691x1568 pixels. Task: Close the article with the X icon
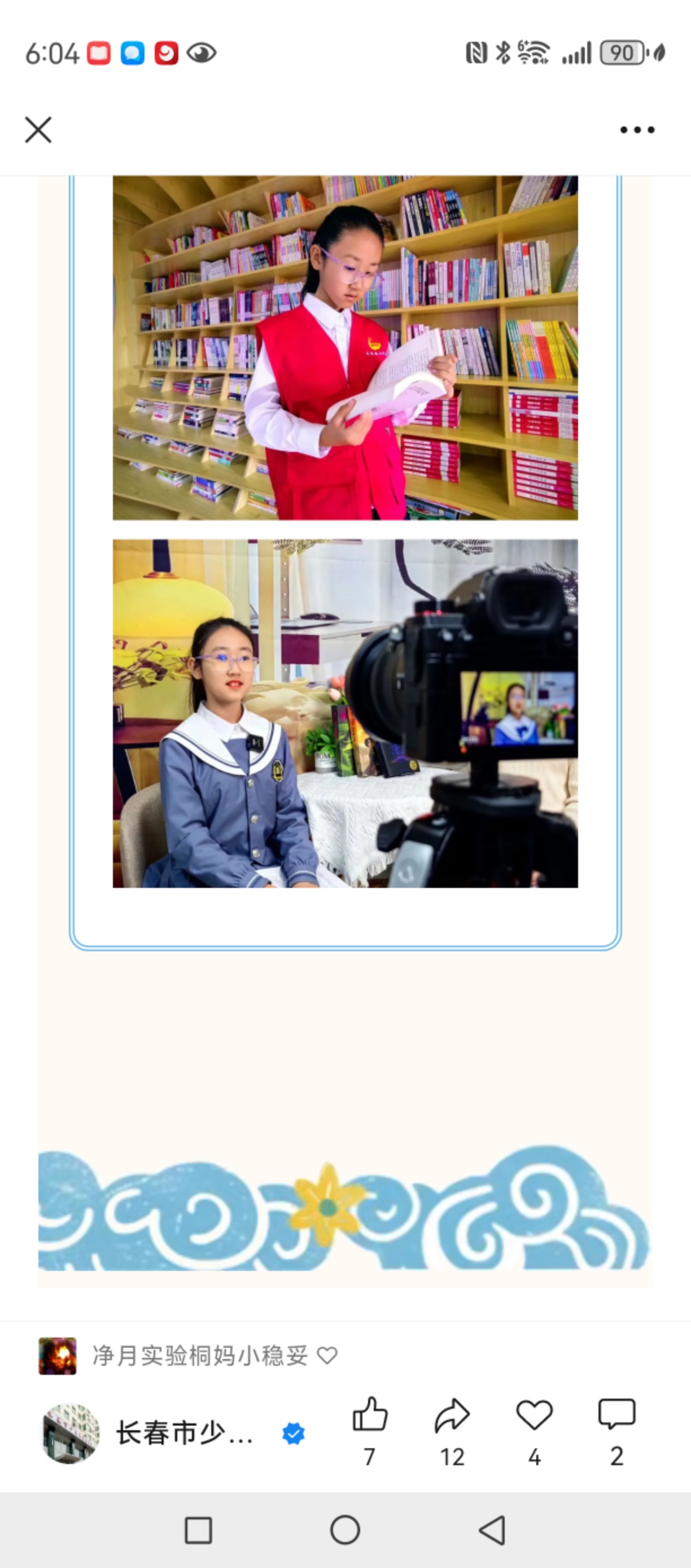click(x=38, y=130)
